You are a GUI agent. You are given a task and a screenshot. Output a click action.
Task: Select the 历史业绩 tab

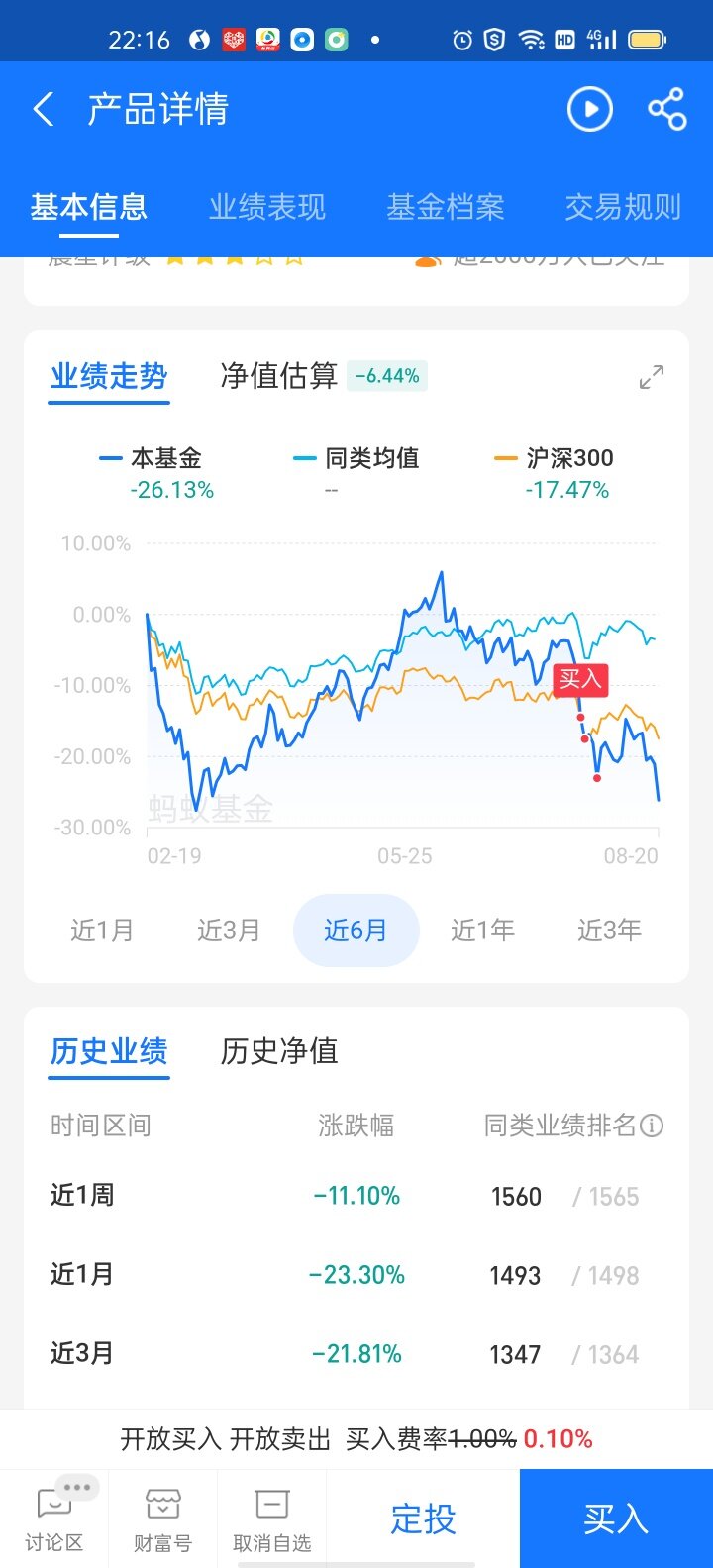coord(109,1051)
